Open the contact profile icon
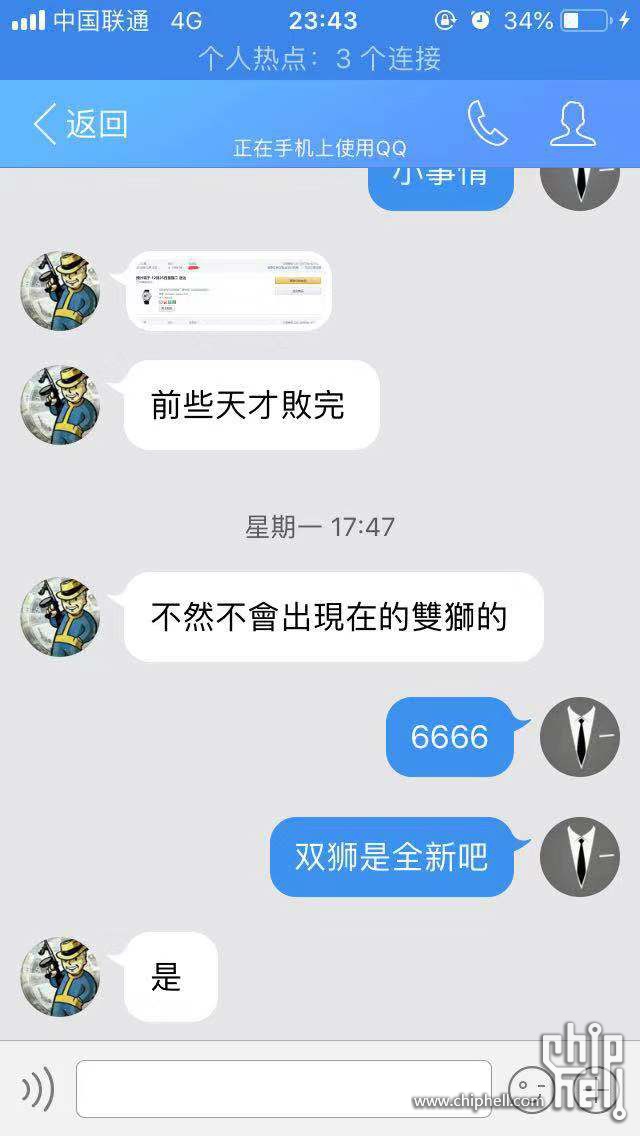Screen dimensions: 640x1136 (573, 123)
